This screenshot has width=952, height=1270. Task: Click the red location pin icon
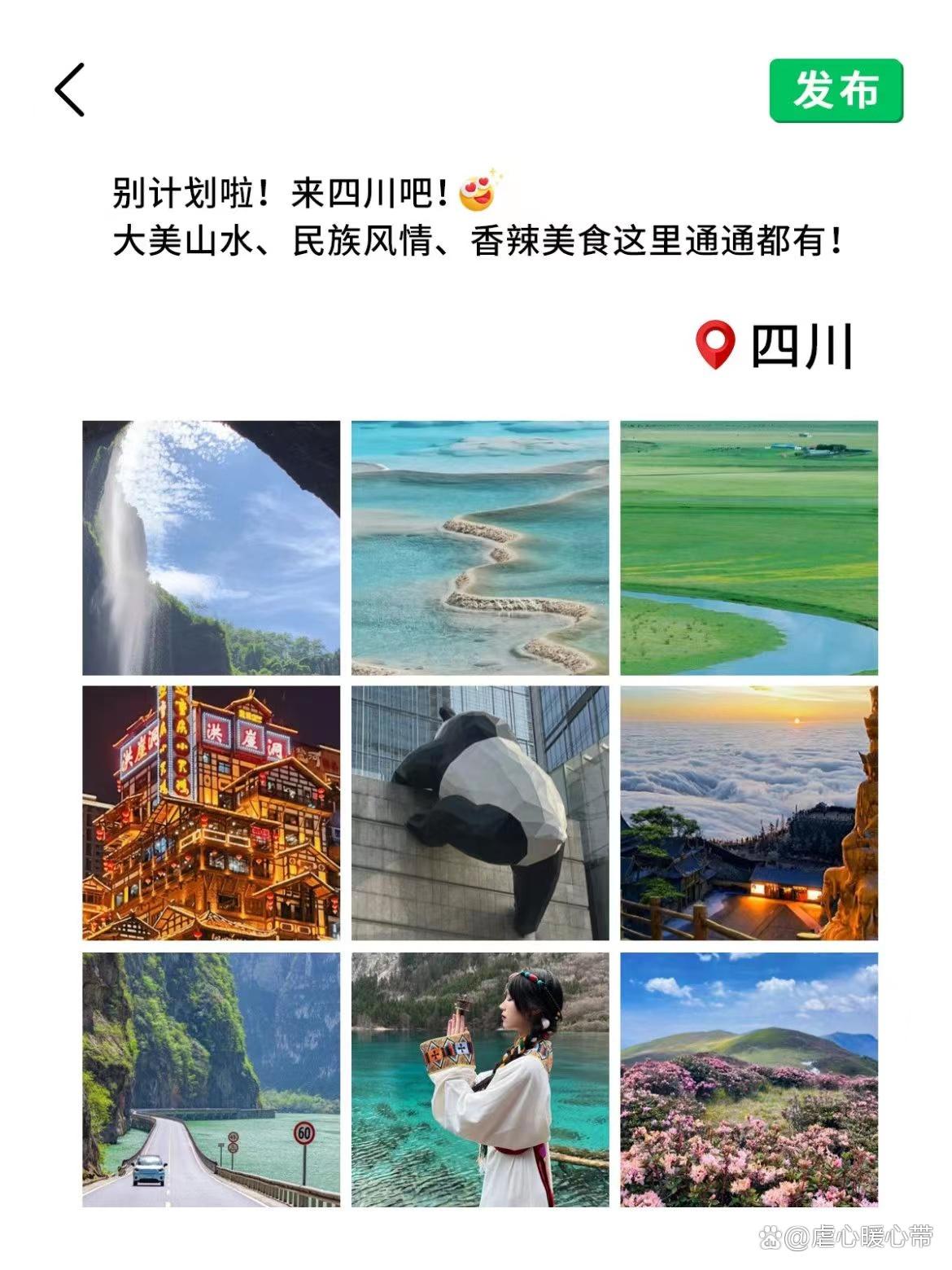(x=714, y=345)
